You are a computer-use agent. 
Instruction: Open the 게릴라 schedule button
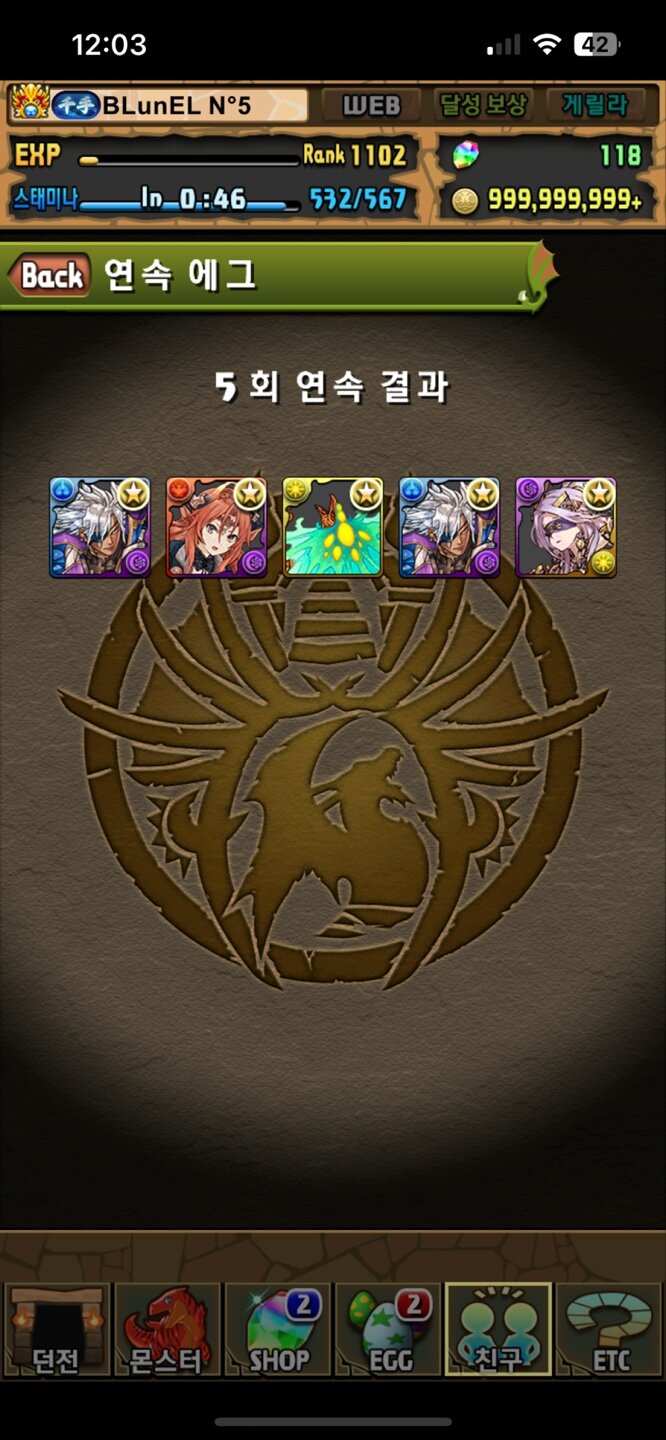pos(594,106)
